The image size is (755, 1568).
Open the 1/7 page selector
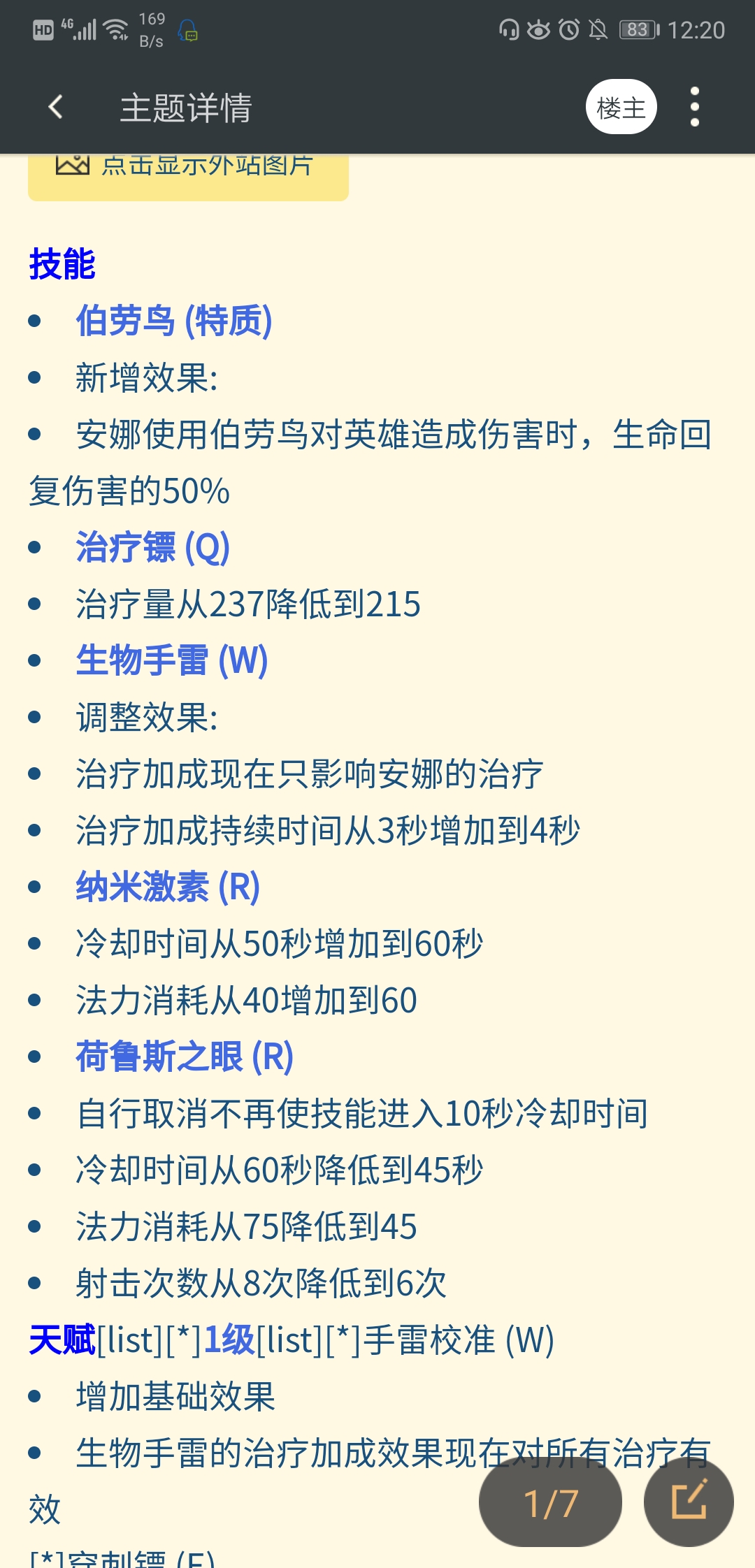(x=550, y=1502)
